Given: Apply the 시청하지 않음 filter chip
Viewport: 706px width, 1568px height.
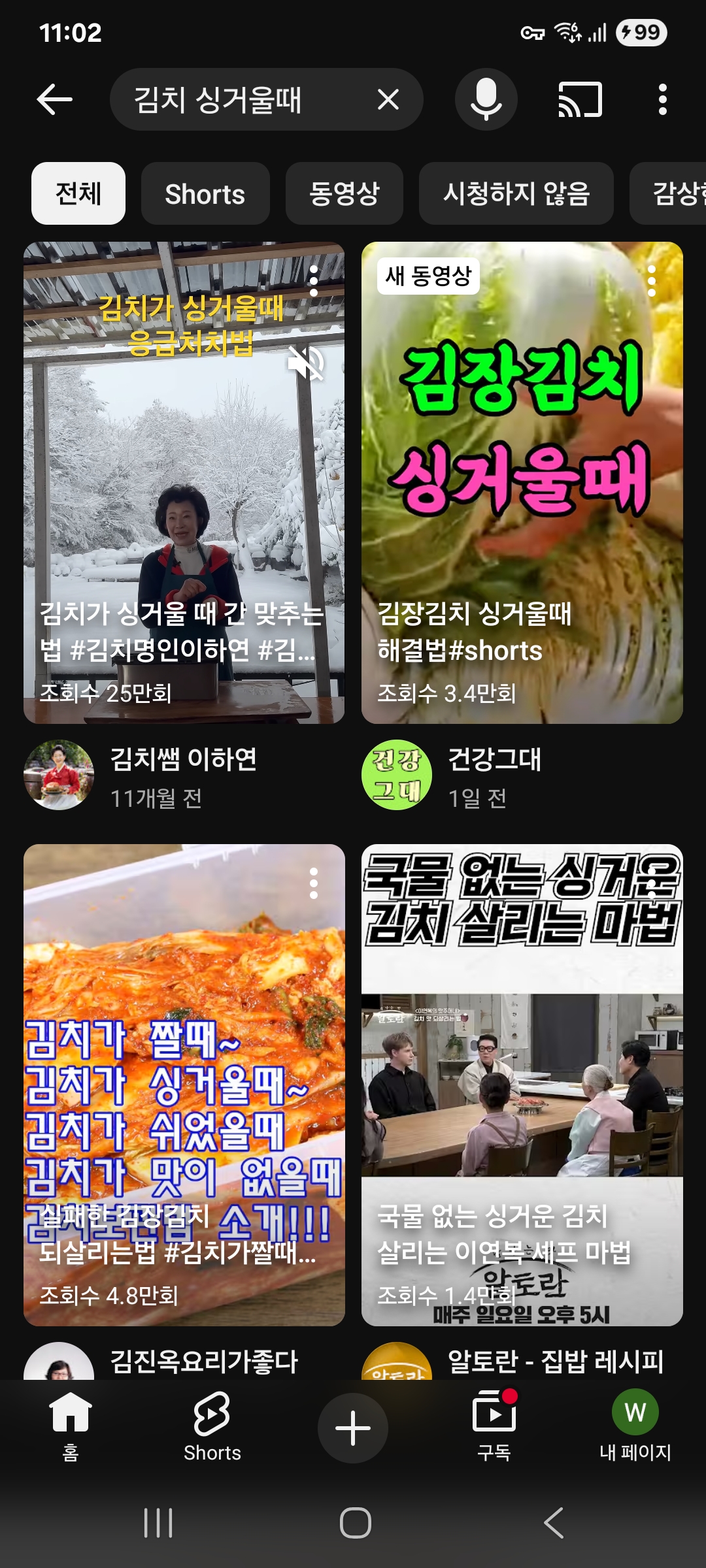Looking at the screenshot, I should point(516,193).
